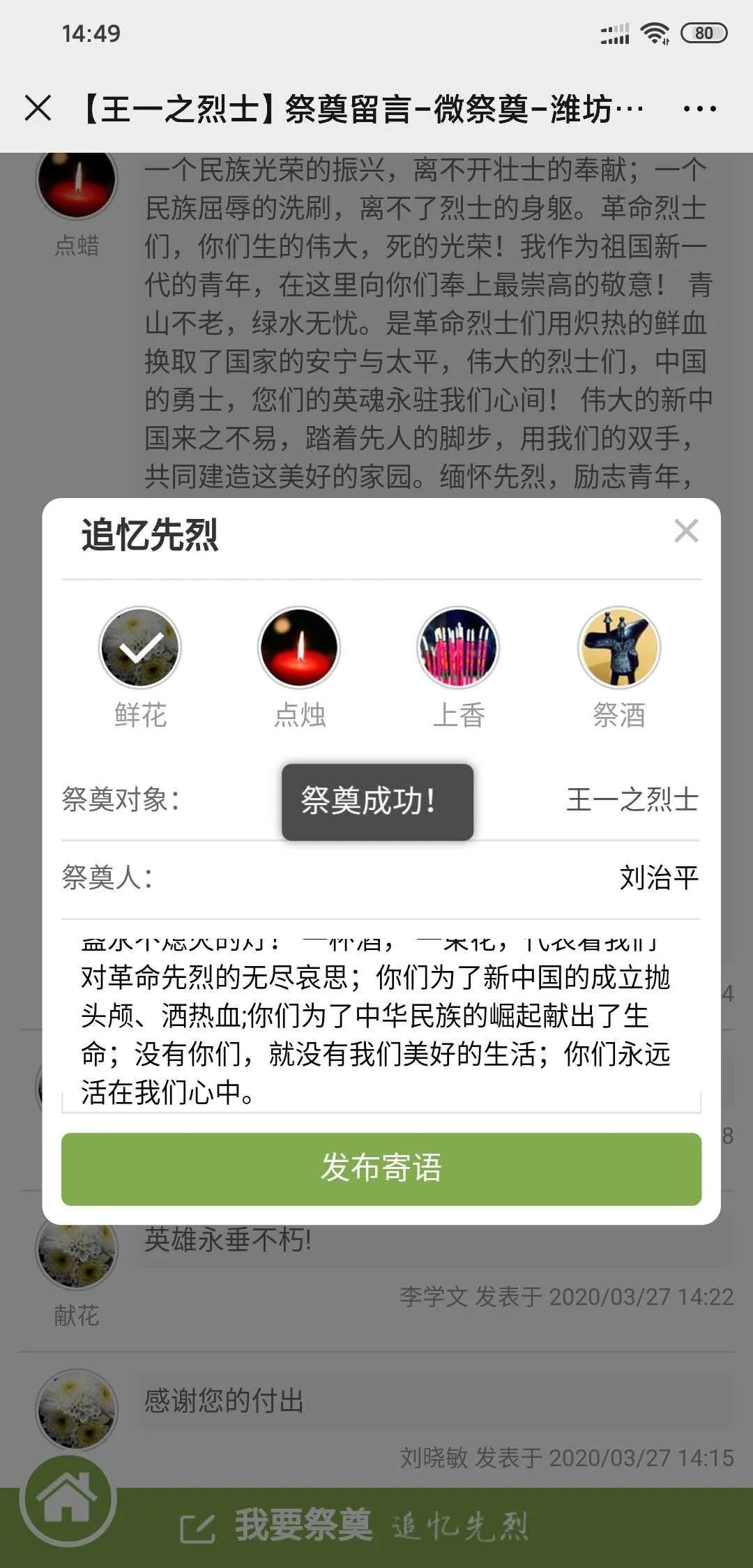Viewport: 753px width, 1568px height.
Task: Publish the message with 发布寄语
Action: tap(381, 1168)
